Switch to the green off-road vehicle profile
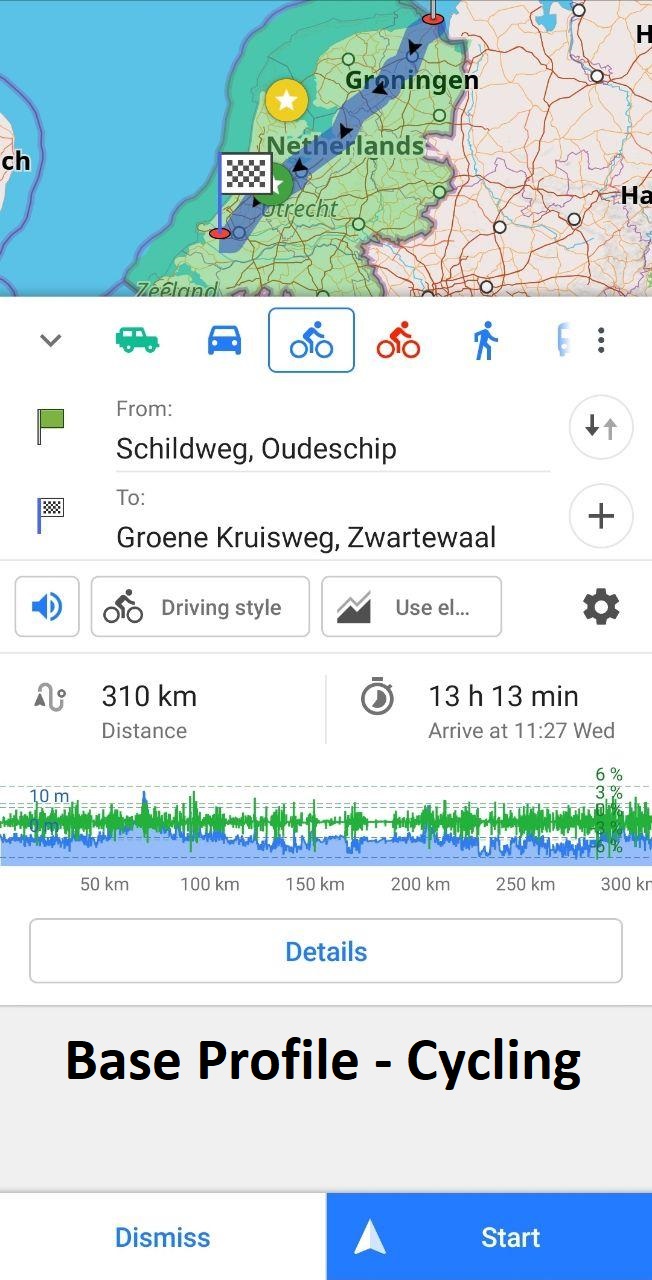 pos(137,340)
